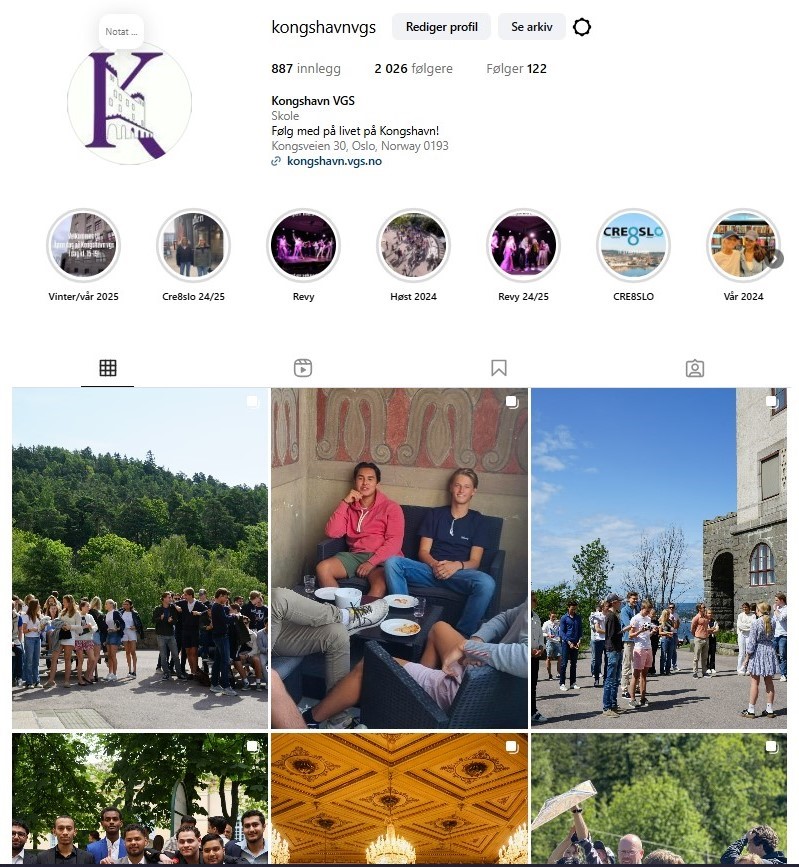Show more highlights with the arrow
Screen dimensions: 799x867
point(775,258)
